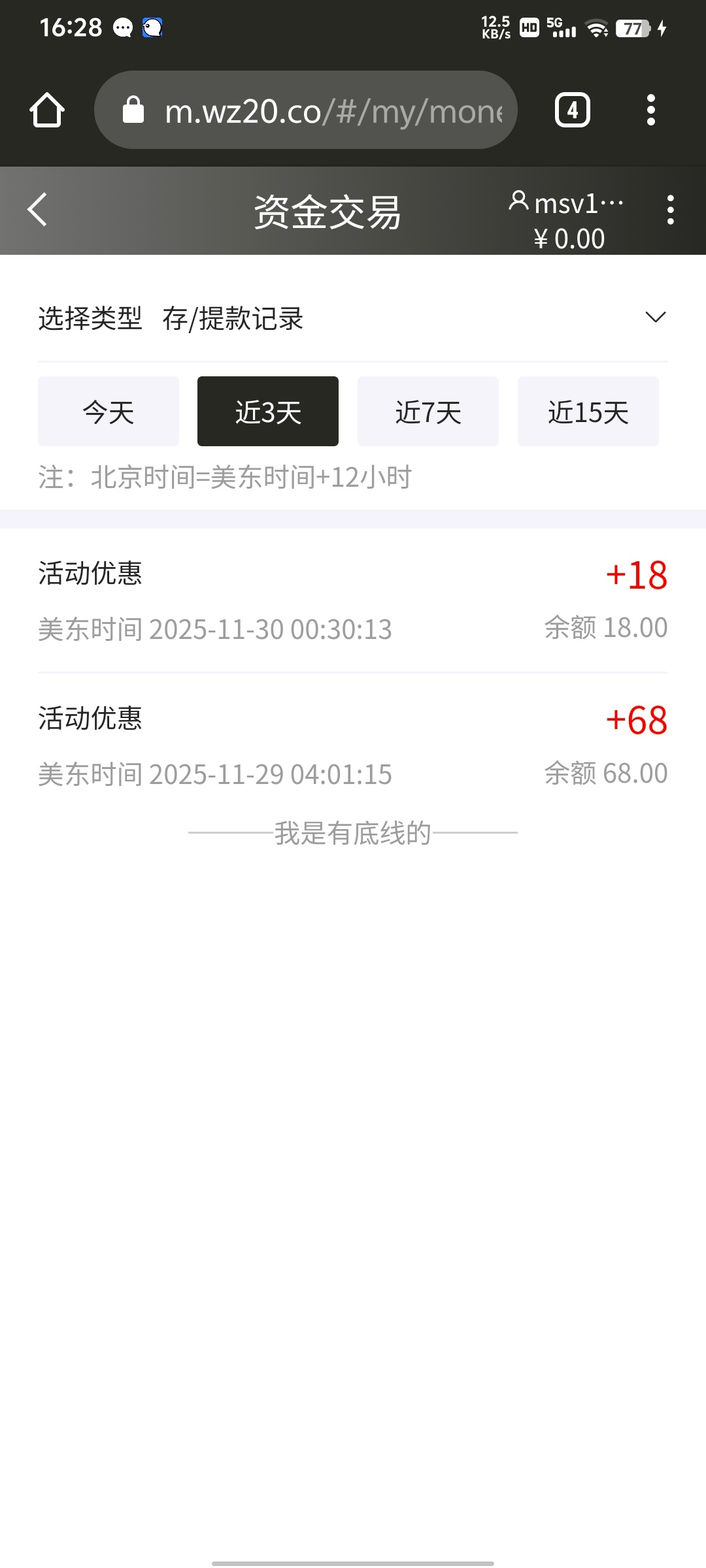Open the browser tab switcher
This screenshot has height=1568, width=706.
click(x=572, y=110)
